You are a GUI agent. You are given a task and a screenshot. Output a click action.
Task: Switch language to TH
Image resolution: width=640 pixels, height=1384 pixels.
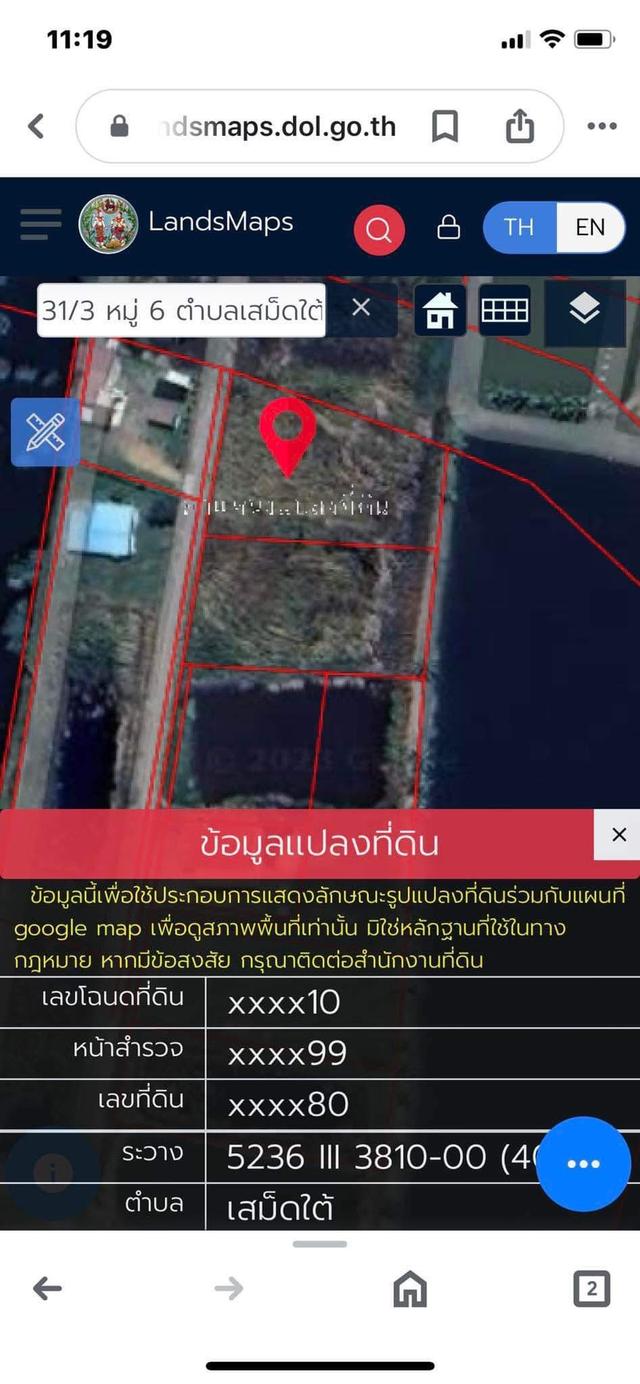(518, 228)
